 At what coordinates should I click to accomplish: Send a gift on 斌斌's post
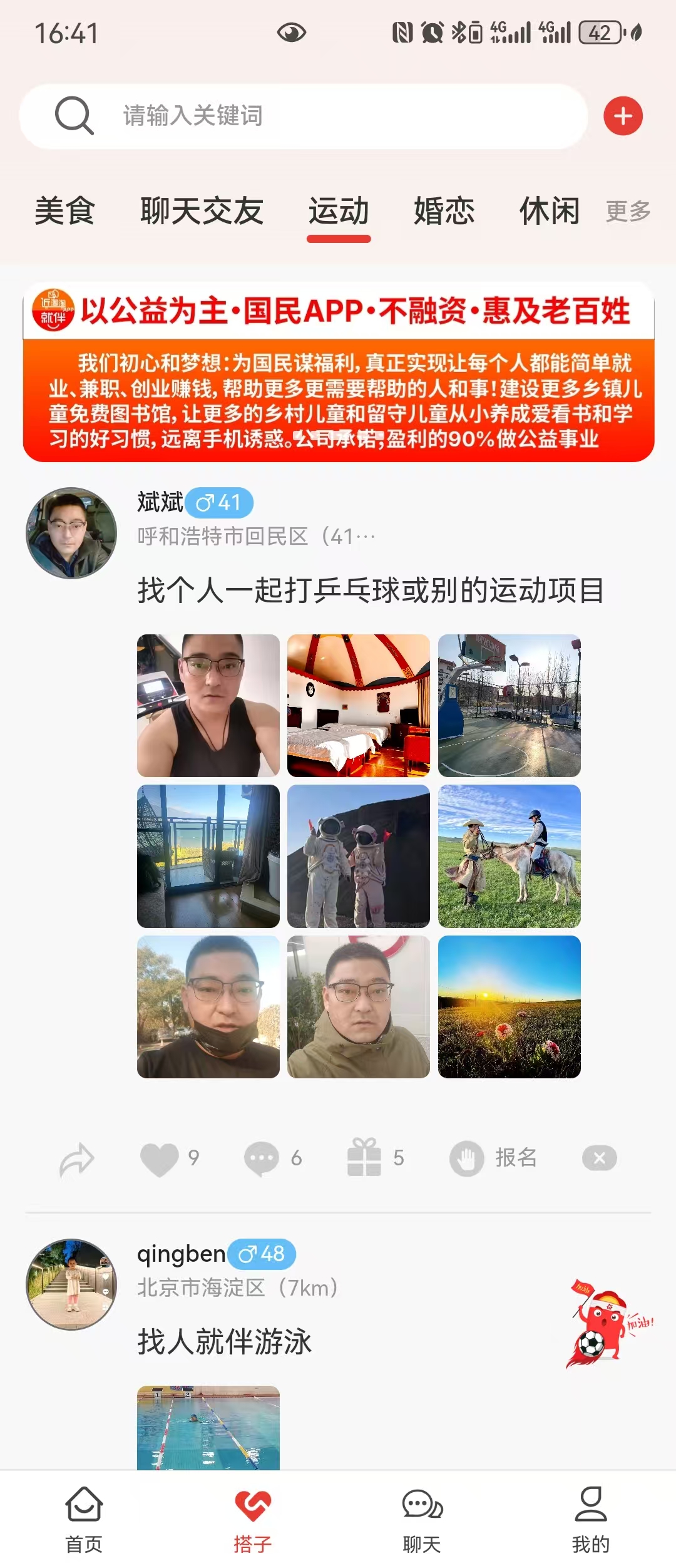tap(364, 1158)
